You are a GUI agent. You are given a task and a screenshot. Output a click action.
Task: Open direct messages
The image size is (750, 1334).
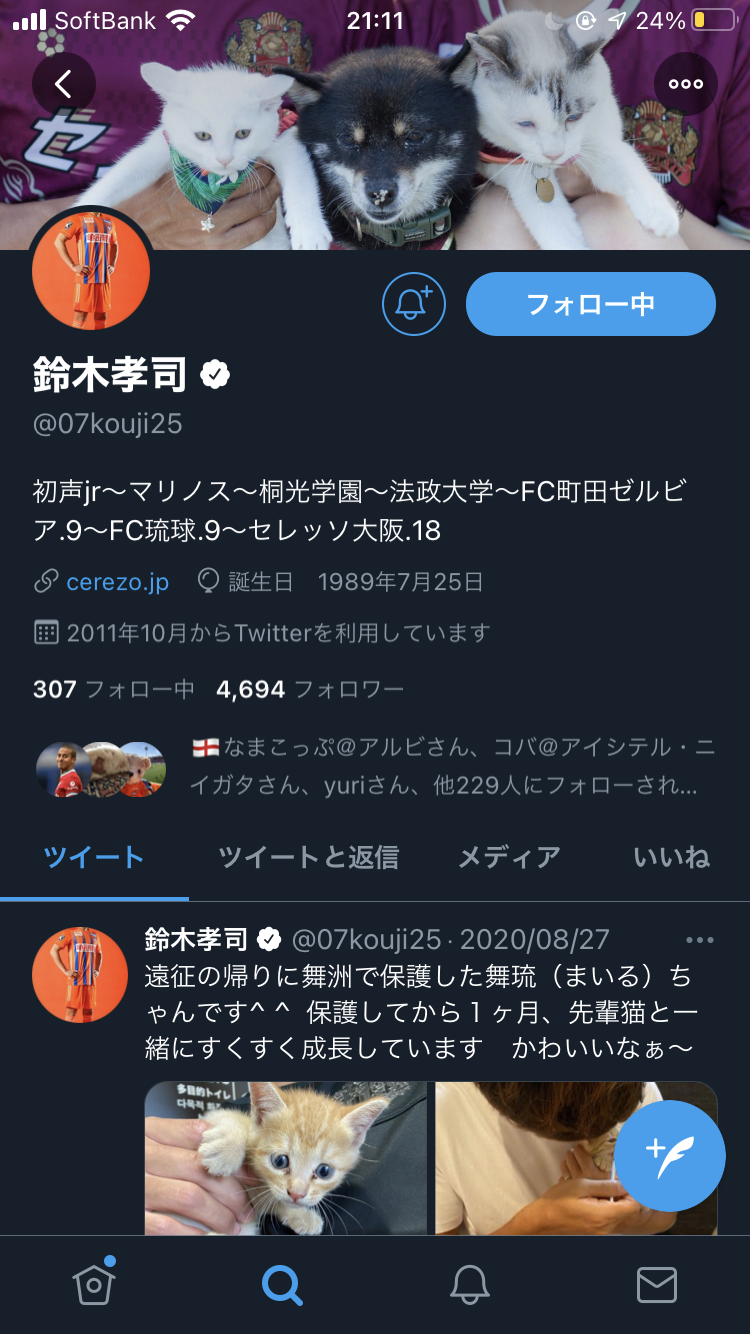[x=656, y=1284]
